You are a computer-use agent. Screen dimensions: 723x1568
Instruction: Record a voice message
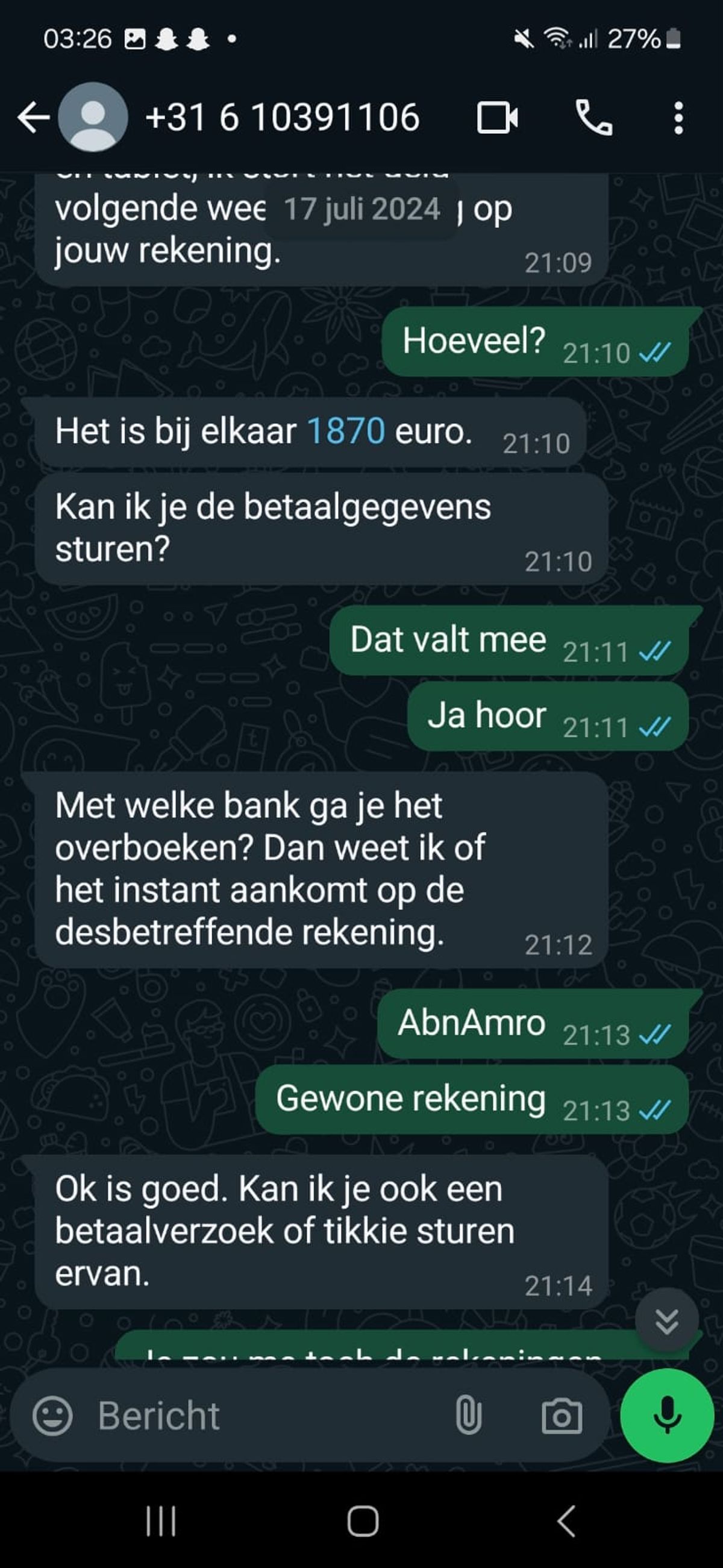click(x=666, y=1416)
